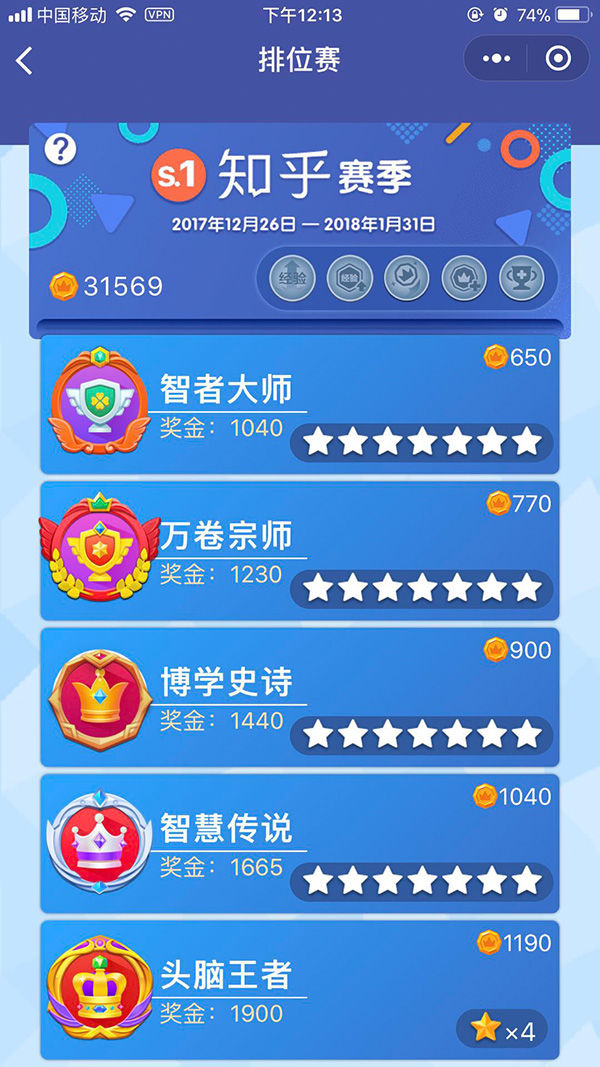Select the 智慧传说 rank card
This screenshot has height=1067, width=600.
300,843
